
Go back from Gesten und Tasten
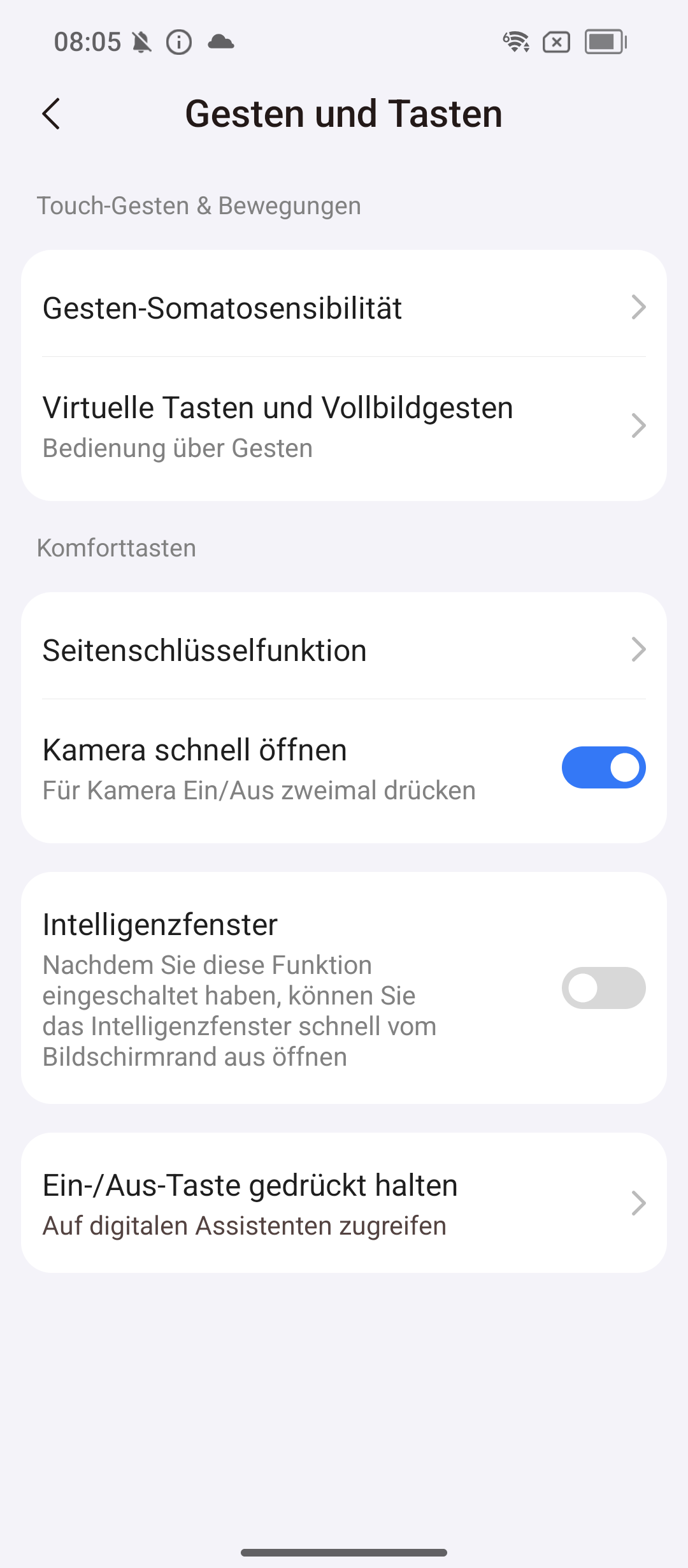[x=52, y=114]
